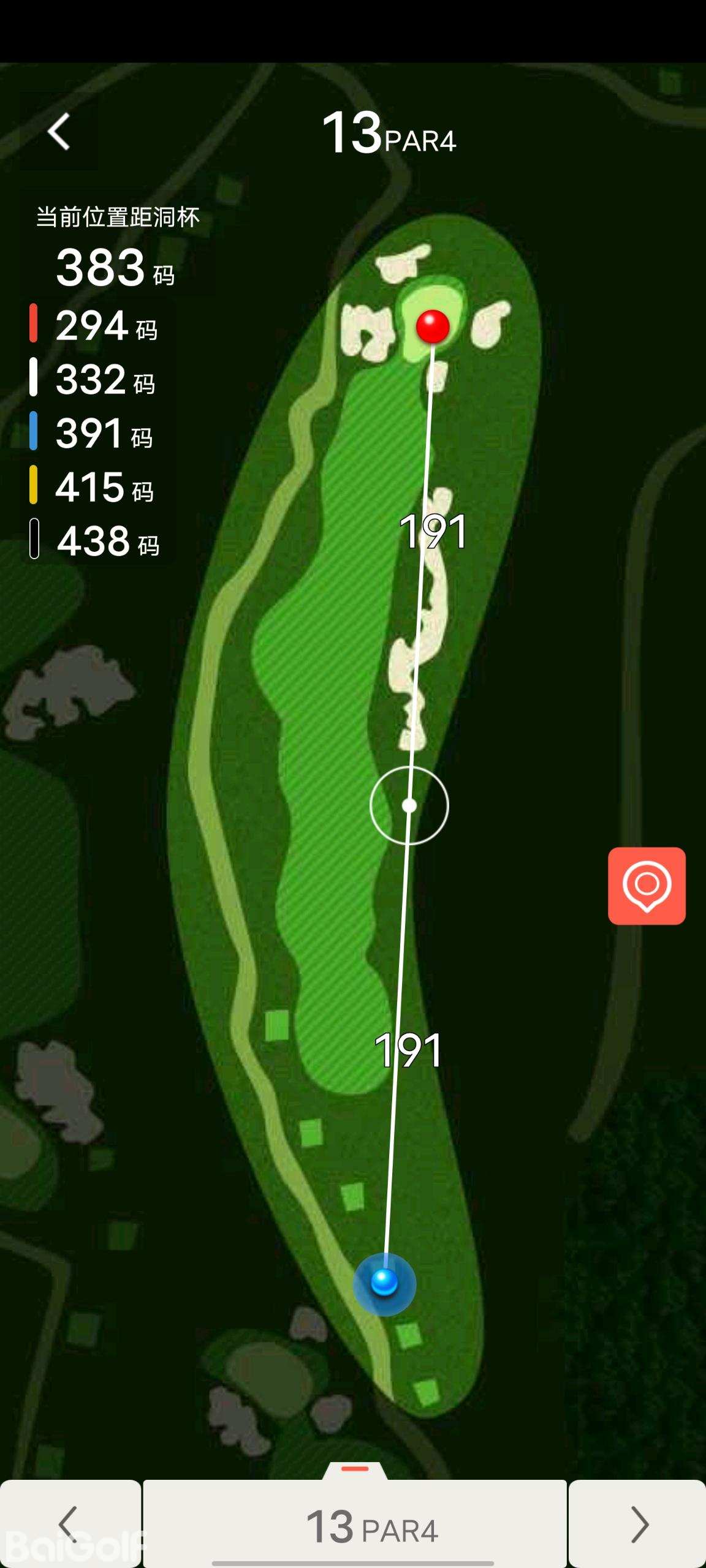706x1568 pixels.
Task: Go to the previous hole
Action: 70,1523
